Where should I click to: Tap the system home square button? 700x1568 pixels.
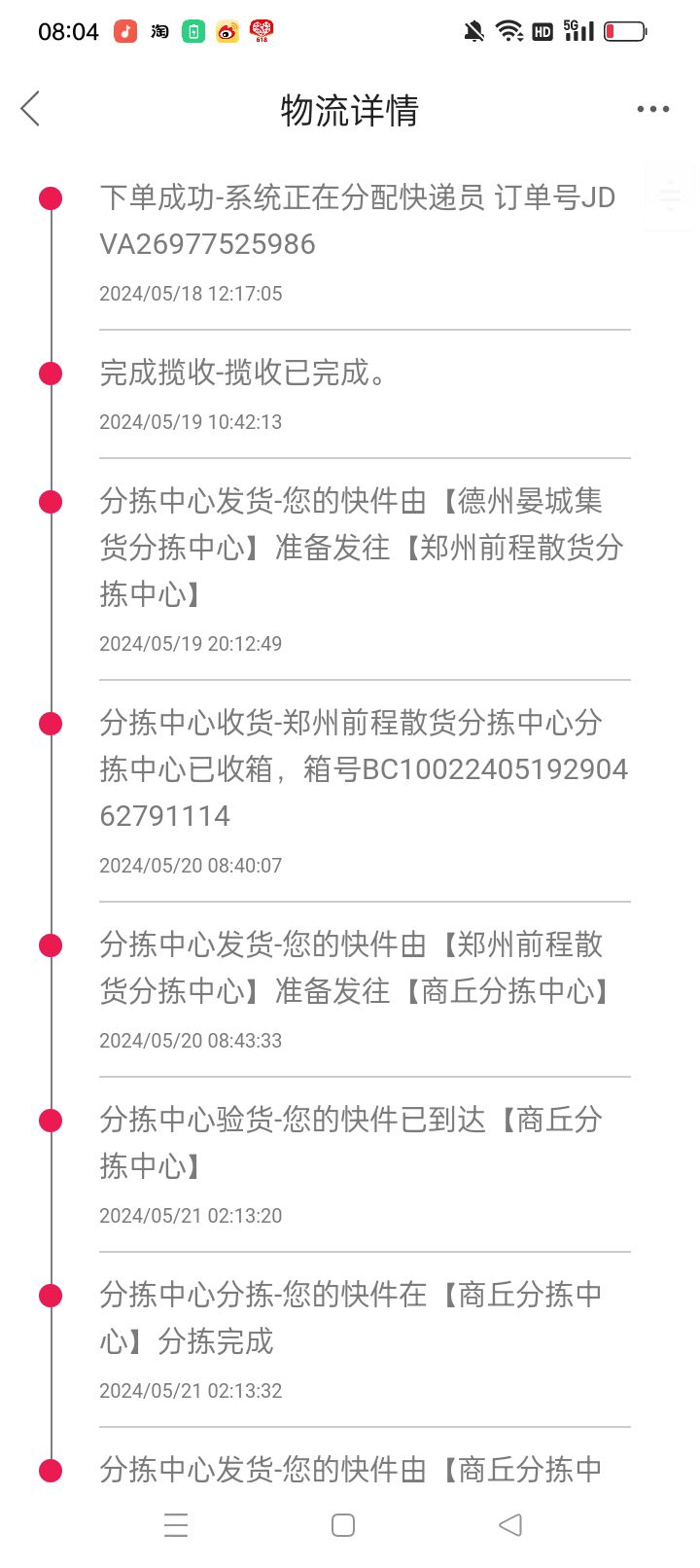click(x=343, y=1525)
